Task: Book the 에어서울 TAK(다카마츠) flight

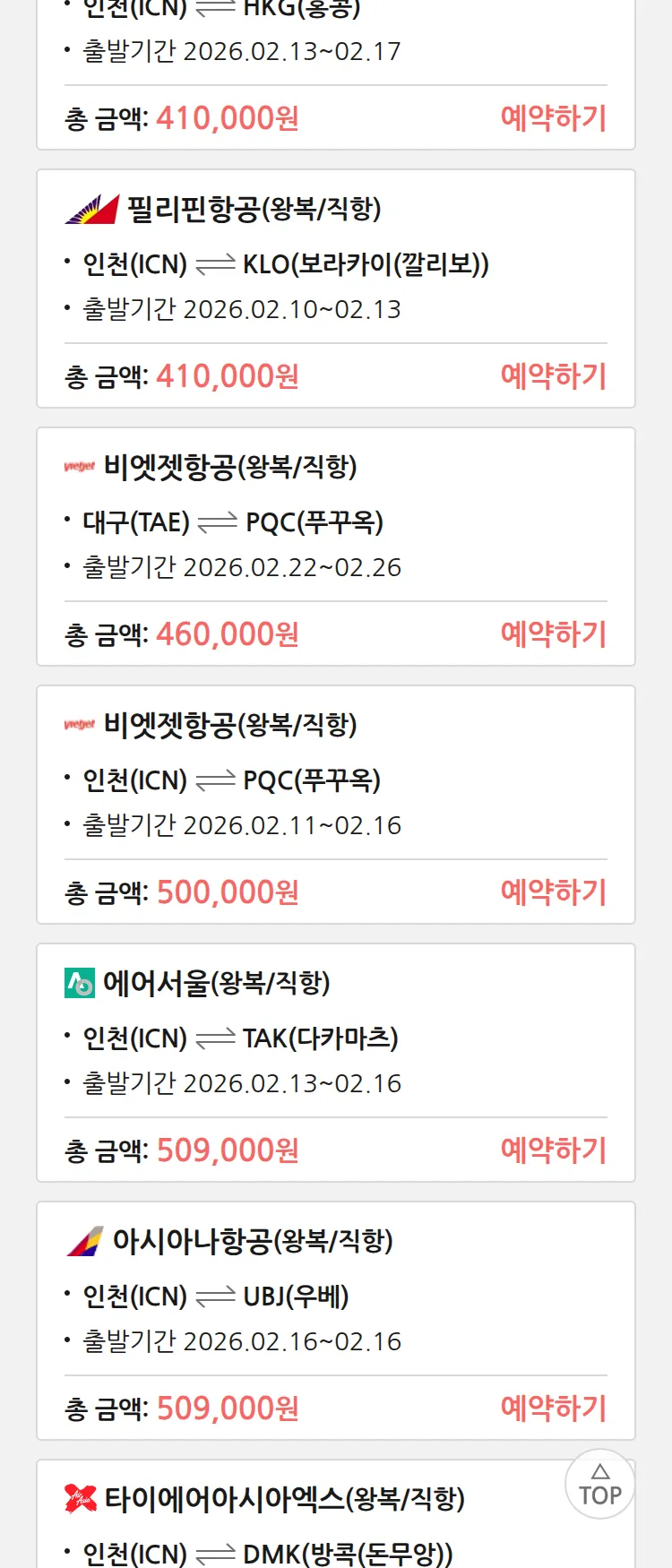Action: (x=553, y=1150)
